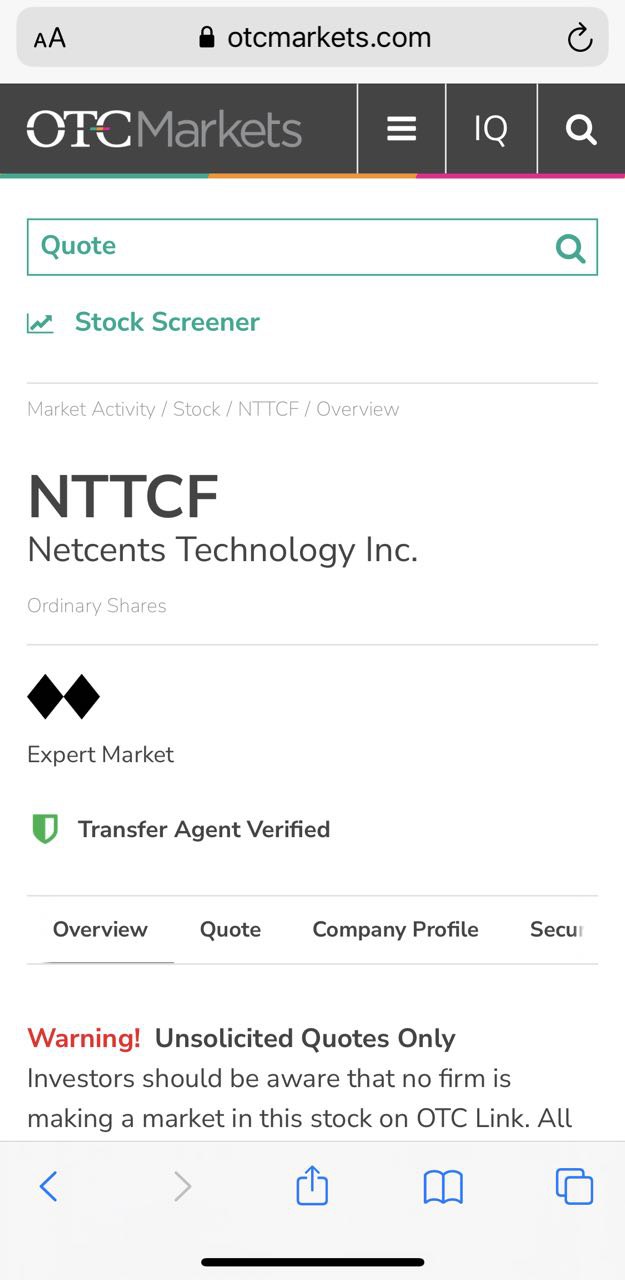Switch to the Company Profile tab
This screenshot has width=625, height=1280.
[395, 929]
